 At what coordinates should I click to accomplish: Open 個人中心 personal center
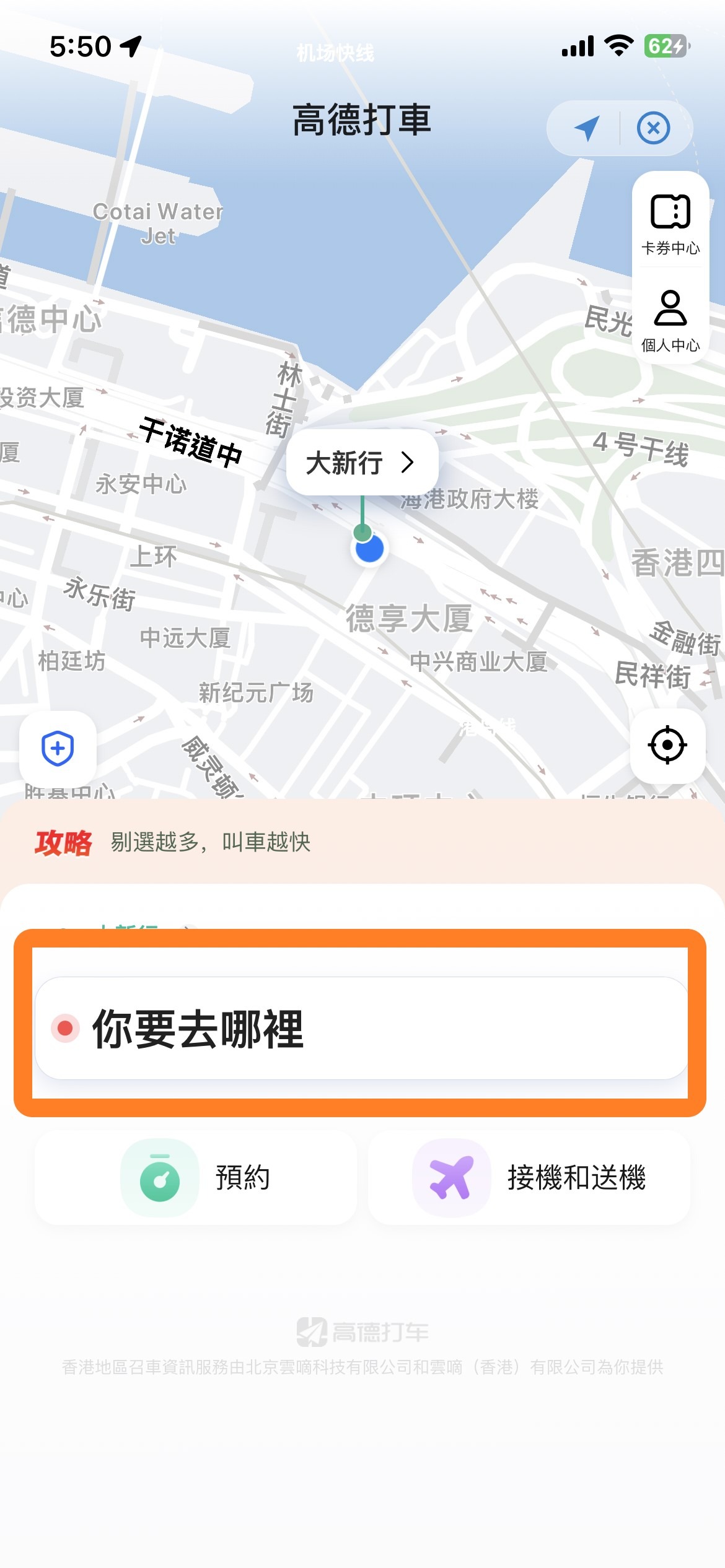pos(670,320)
